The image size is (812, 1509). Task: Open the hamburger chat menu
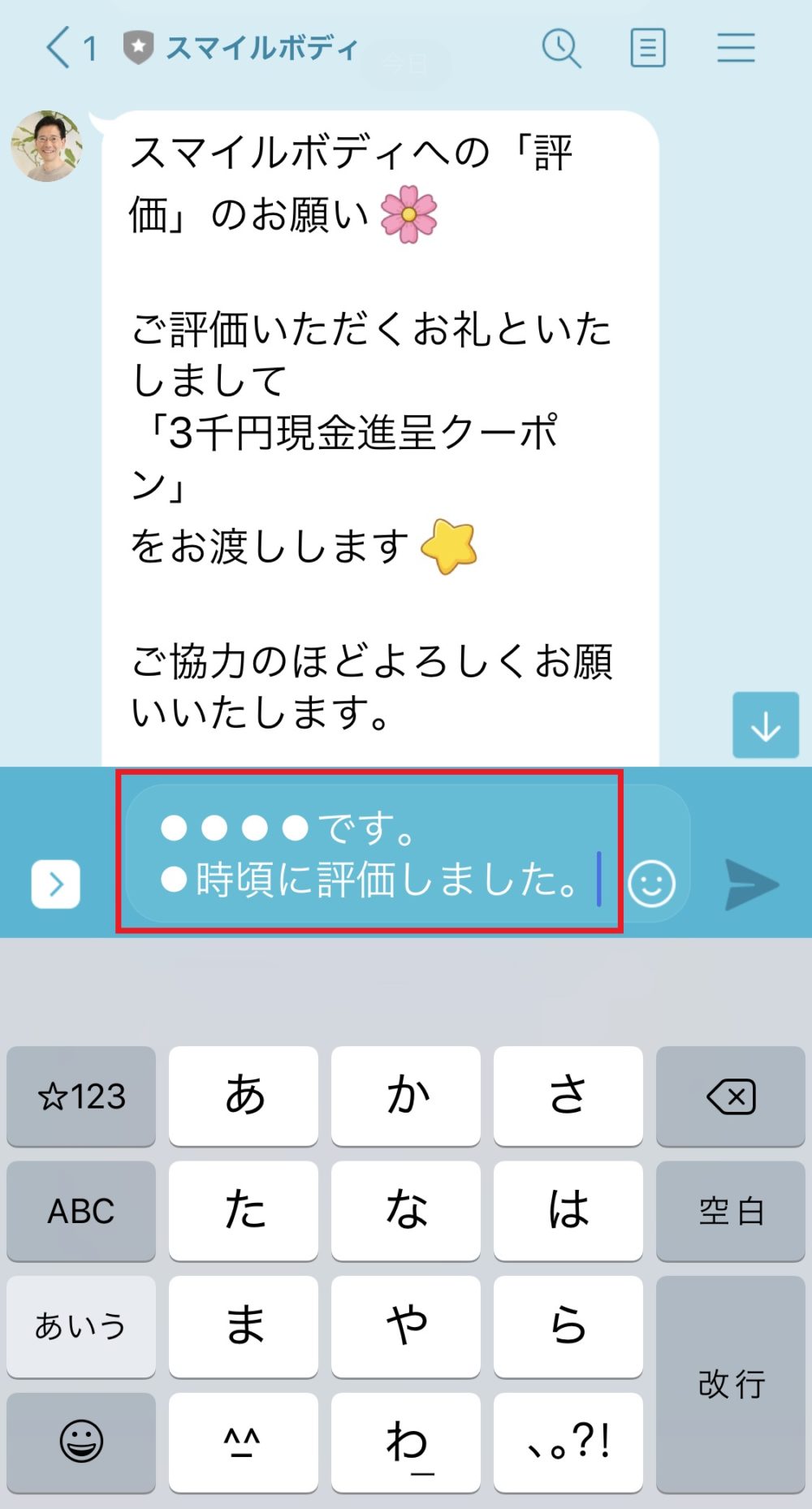click(x=736, y=48)
